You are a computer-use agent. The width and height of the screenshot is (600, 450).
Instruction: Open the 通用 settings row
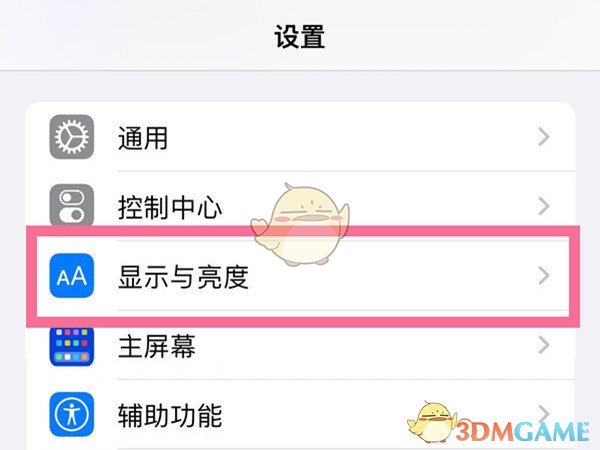(300, 138)
